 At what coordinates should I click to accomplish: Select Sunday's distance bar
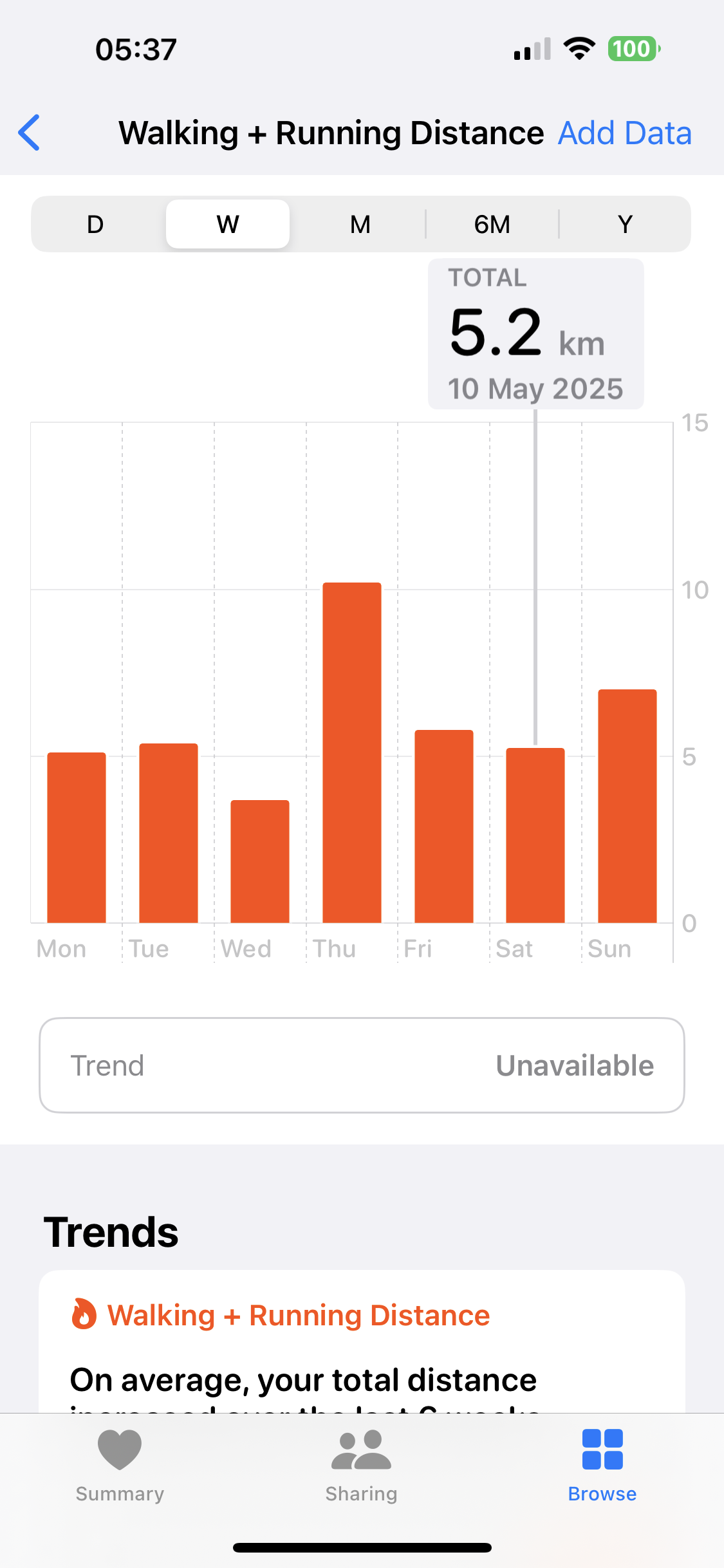pyautogui.click(x=627, y=806)
